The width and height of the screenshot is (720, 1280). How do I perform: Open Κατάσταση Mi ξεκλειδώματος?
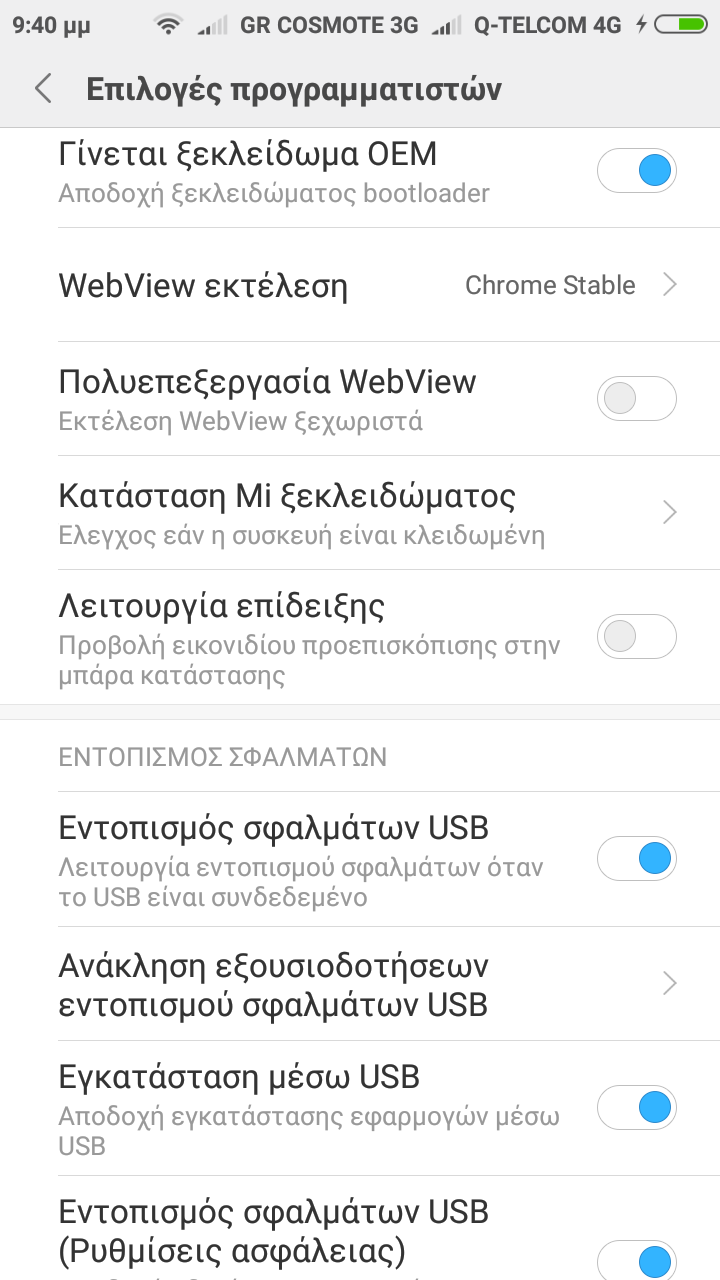(x=360, y=513)
